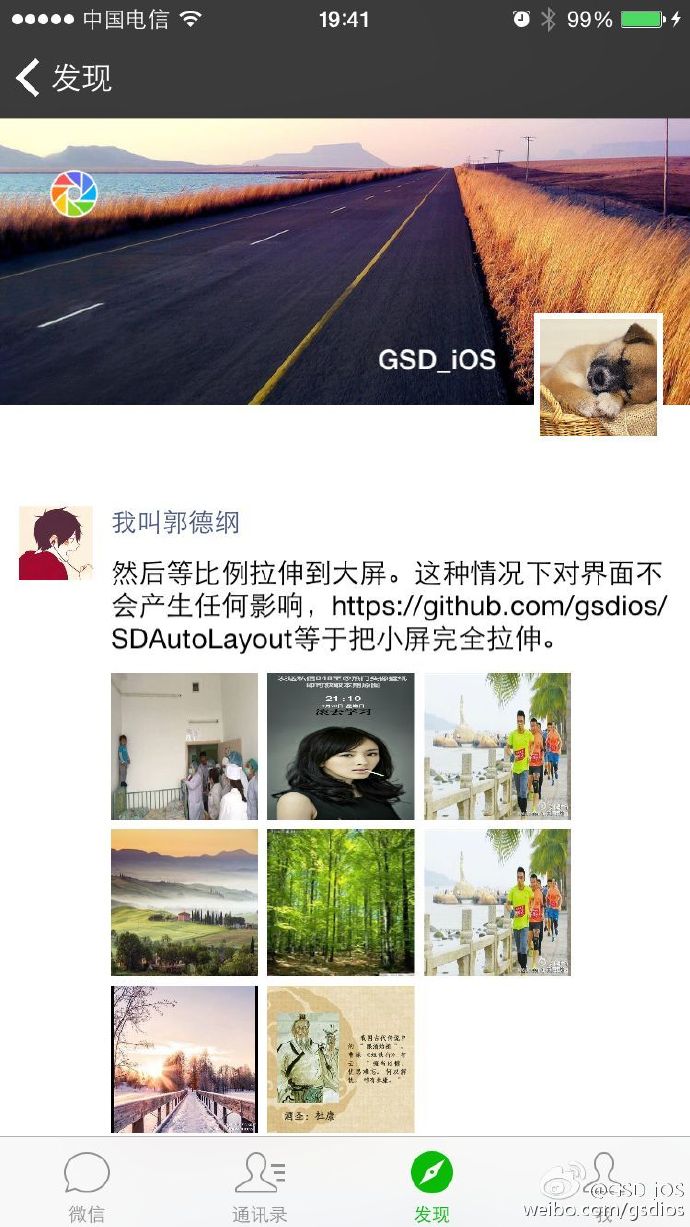Screen dimensions: 690x1227
Task: Enlarge the green forest photo
Action: tap(340, 902)
